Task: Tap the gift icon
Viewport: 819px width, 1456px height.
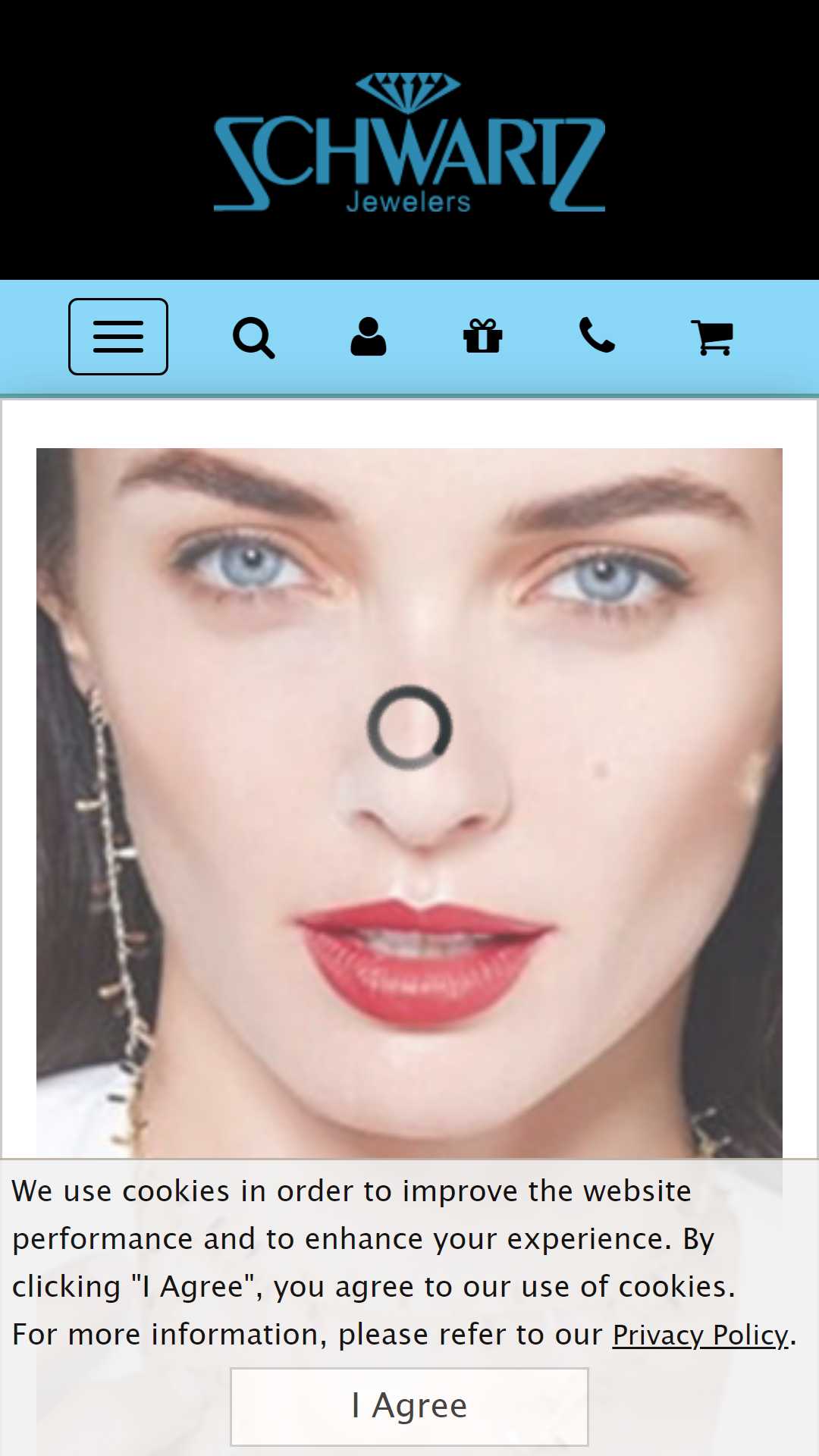Action: click(483, 336)
